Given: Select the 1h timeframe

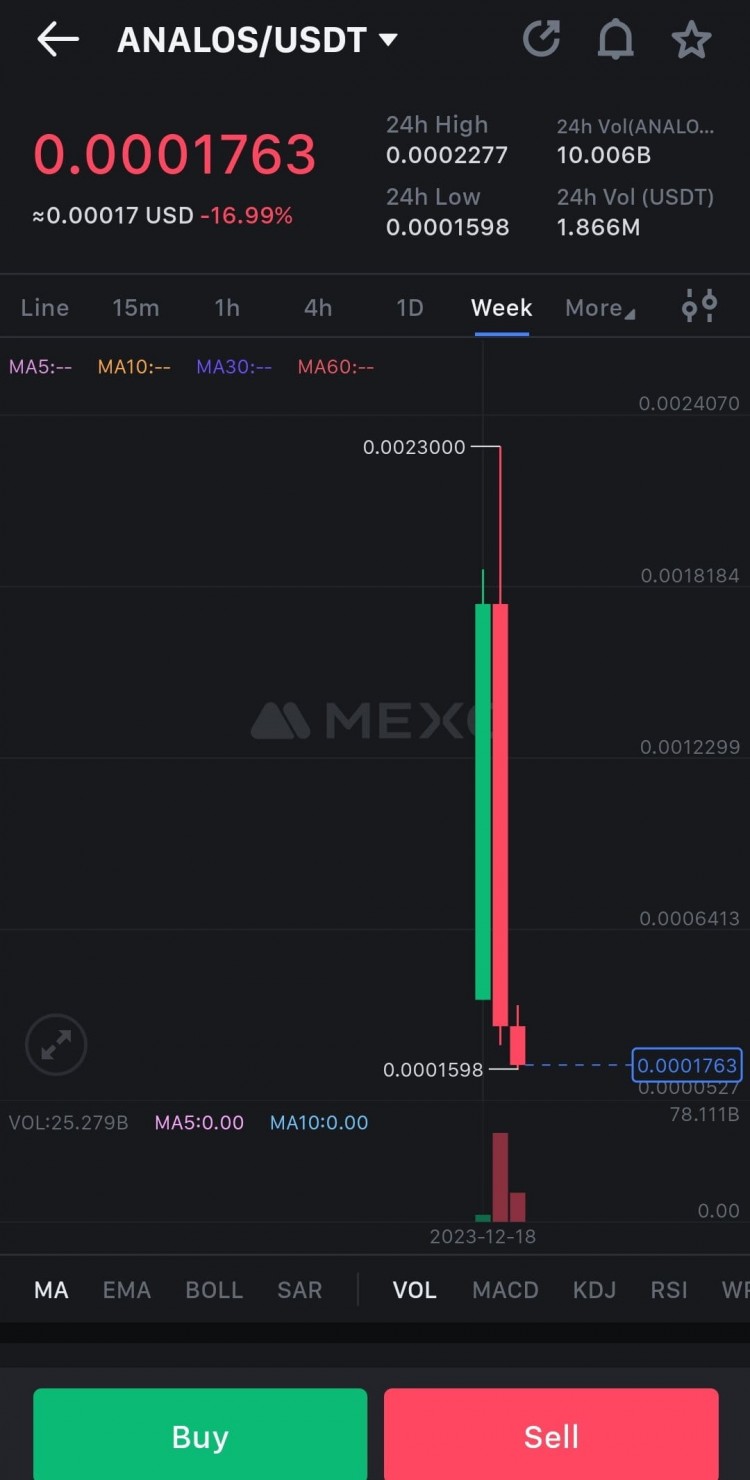Looking at the screenshot, I should tap(227, 308).
